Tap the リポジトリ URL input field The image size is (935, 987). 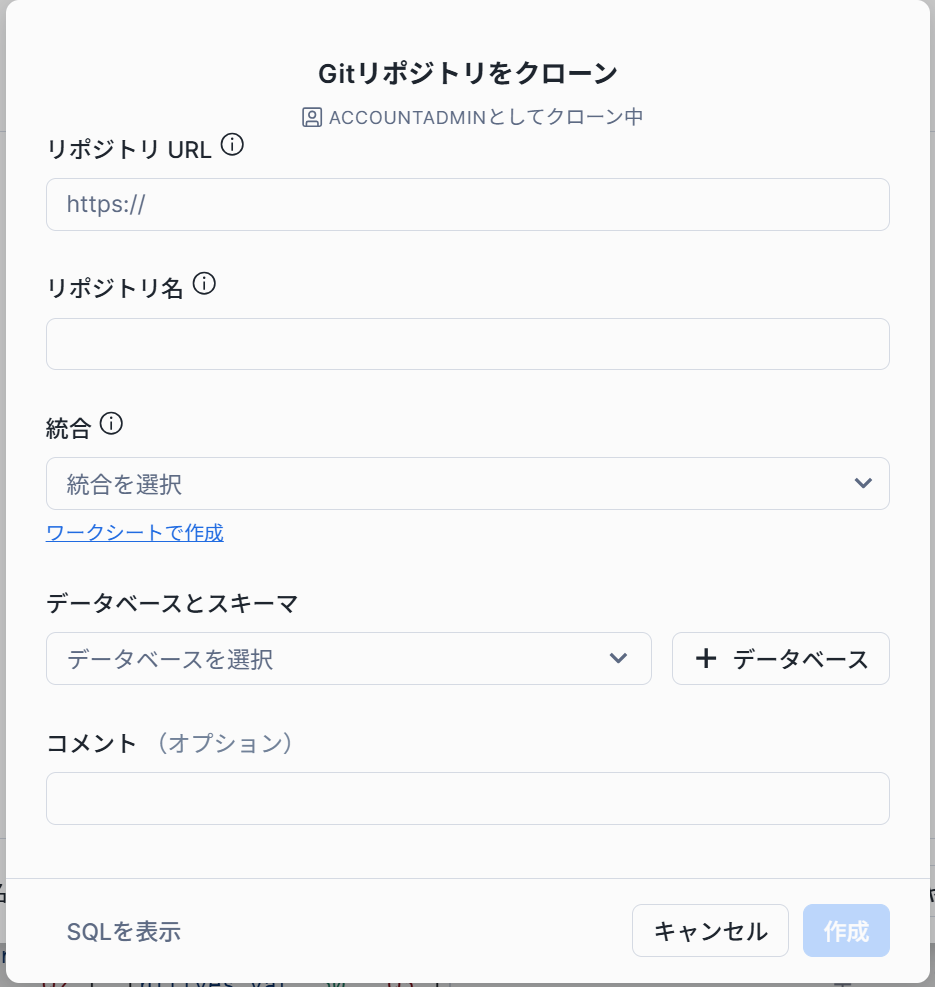coord(467,205)
